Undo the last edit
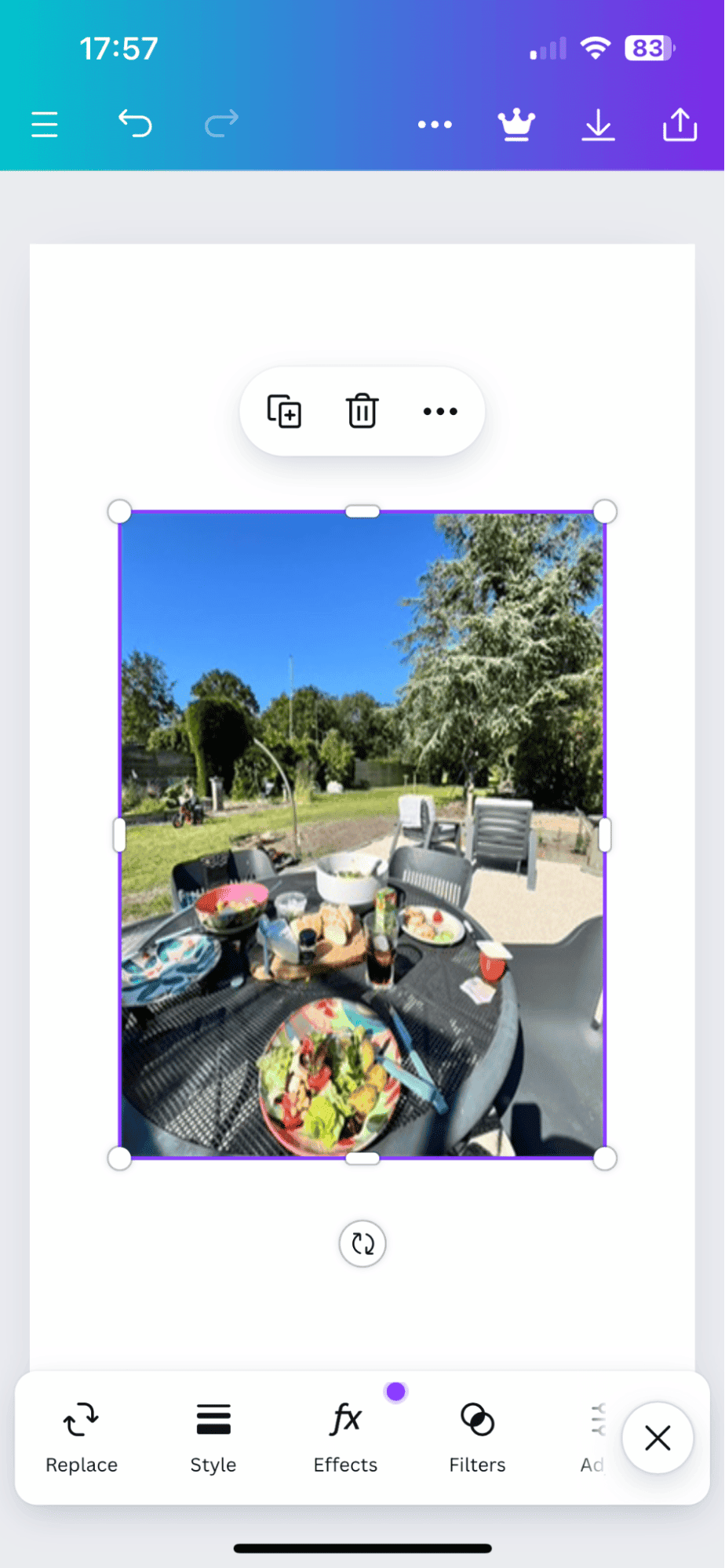 coord(135,124)
